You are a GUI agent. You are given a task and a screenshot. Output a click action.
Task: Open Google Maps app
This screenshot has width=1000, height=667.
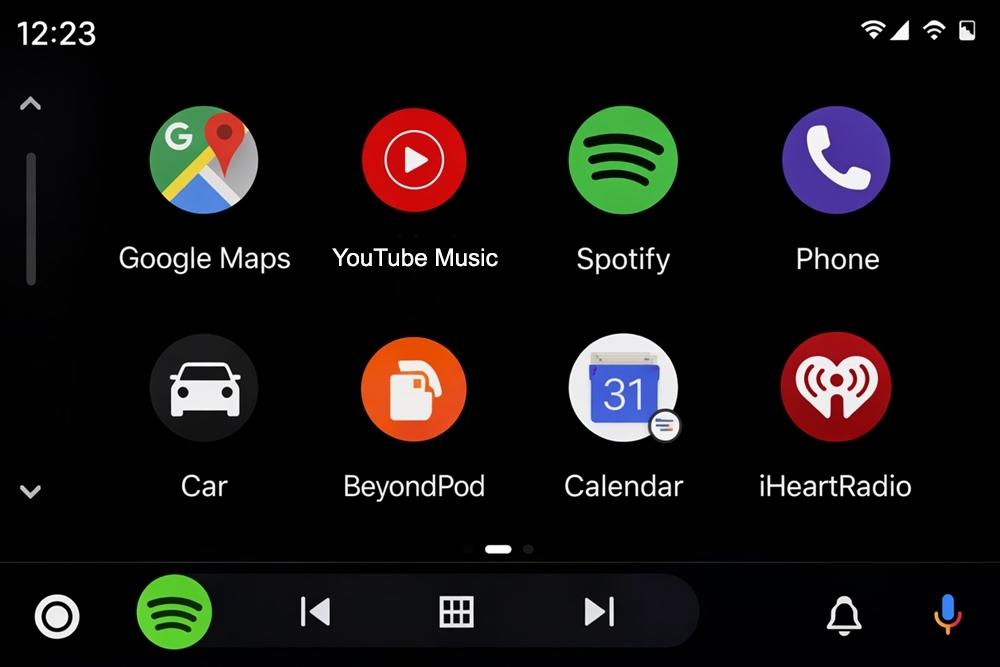[204, 160]
